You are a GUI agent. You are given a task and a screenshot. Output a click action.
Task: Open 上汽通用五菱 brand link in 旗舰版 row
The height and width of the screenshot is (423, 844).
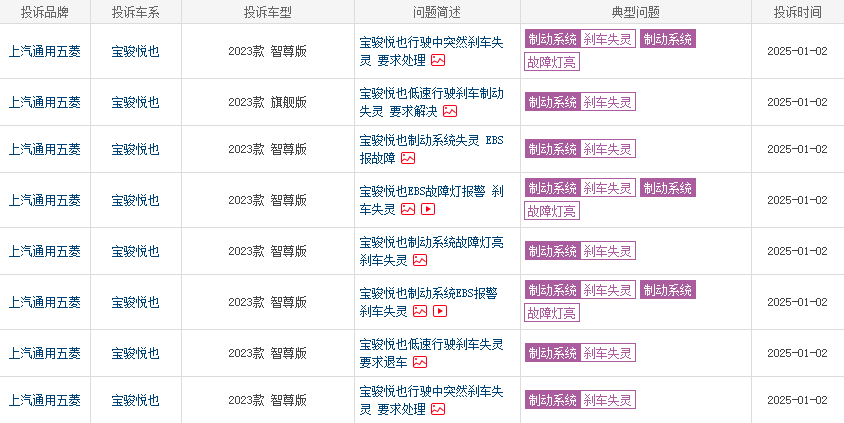point(44,102)
